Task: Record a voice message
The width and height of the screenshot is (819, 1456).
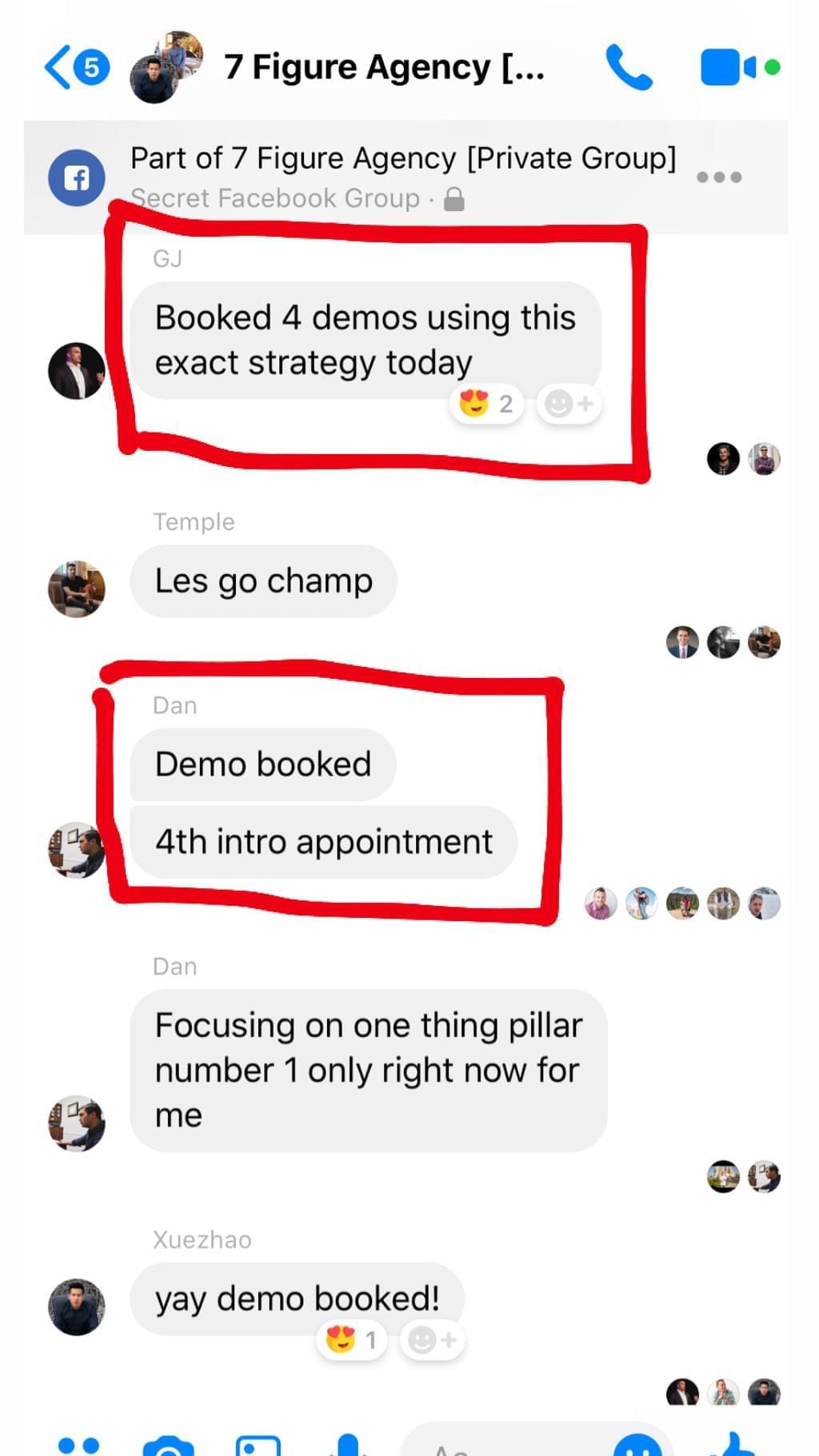Action: 348,1446
